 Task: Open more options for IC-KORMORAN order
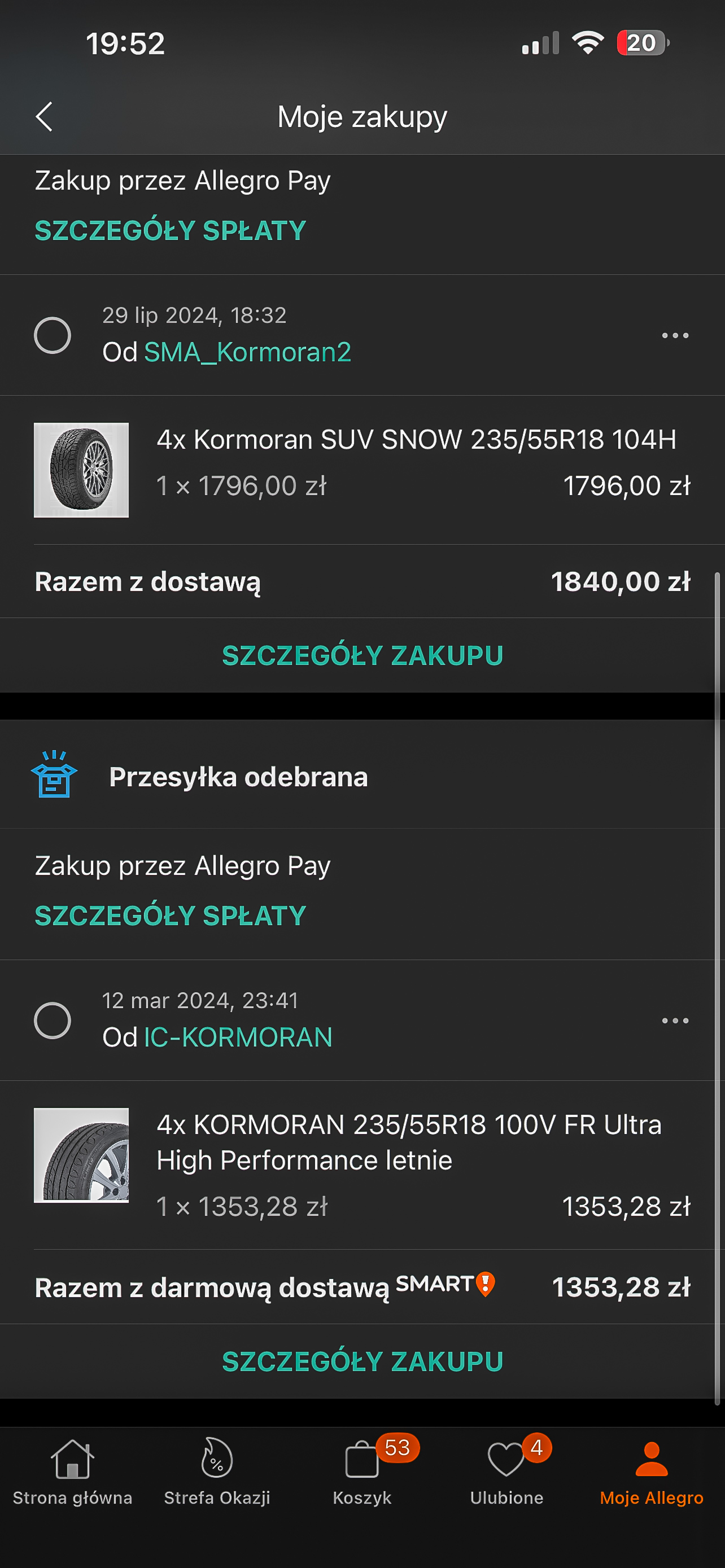pyautogui.click(x=675, y=1020)
